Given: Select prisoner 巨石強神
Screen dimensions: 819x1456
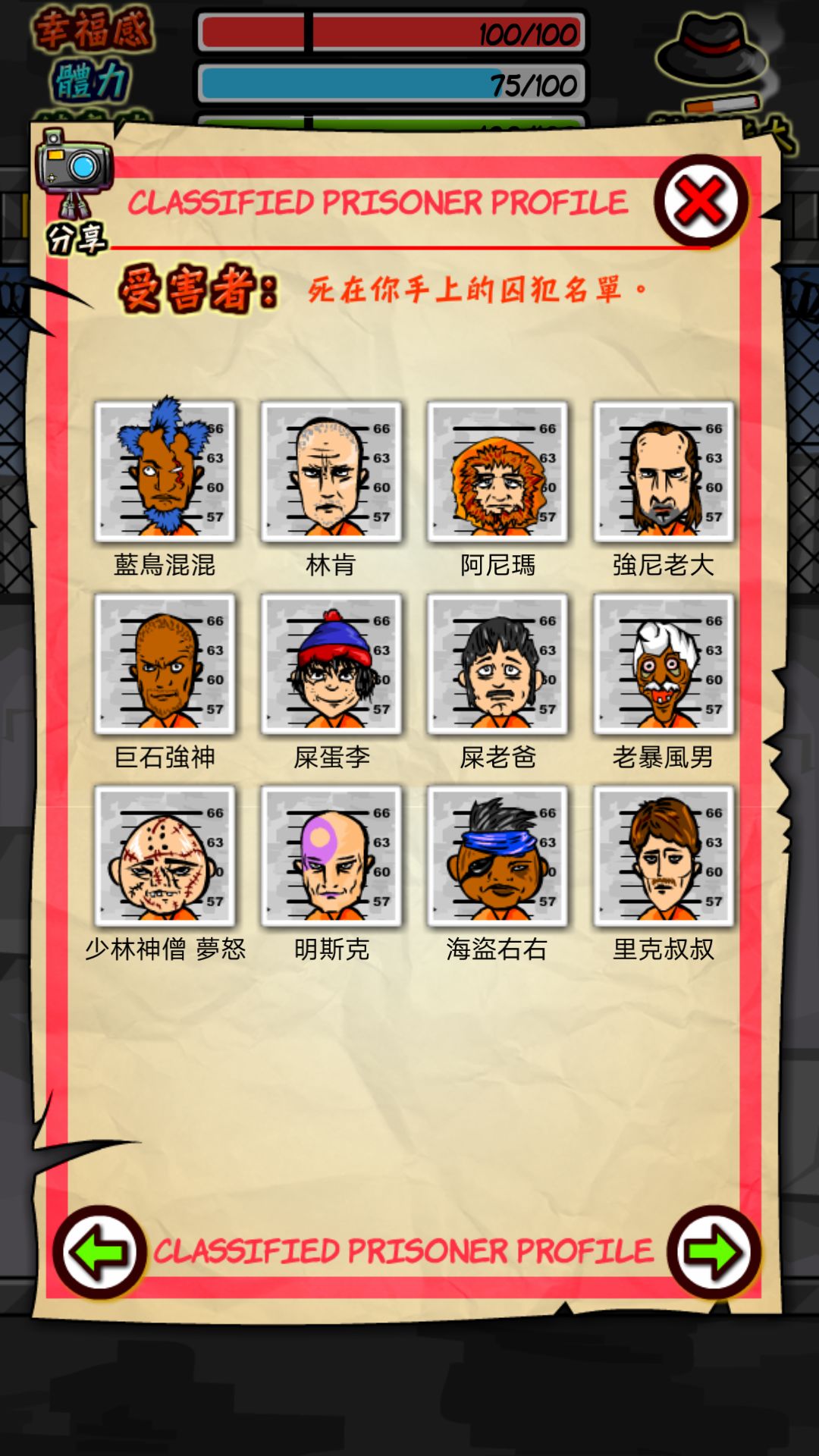Looking at the screenshot, I should 165,664.
